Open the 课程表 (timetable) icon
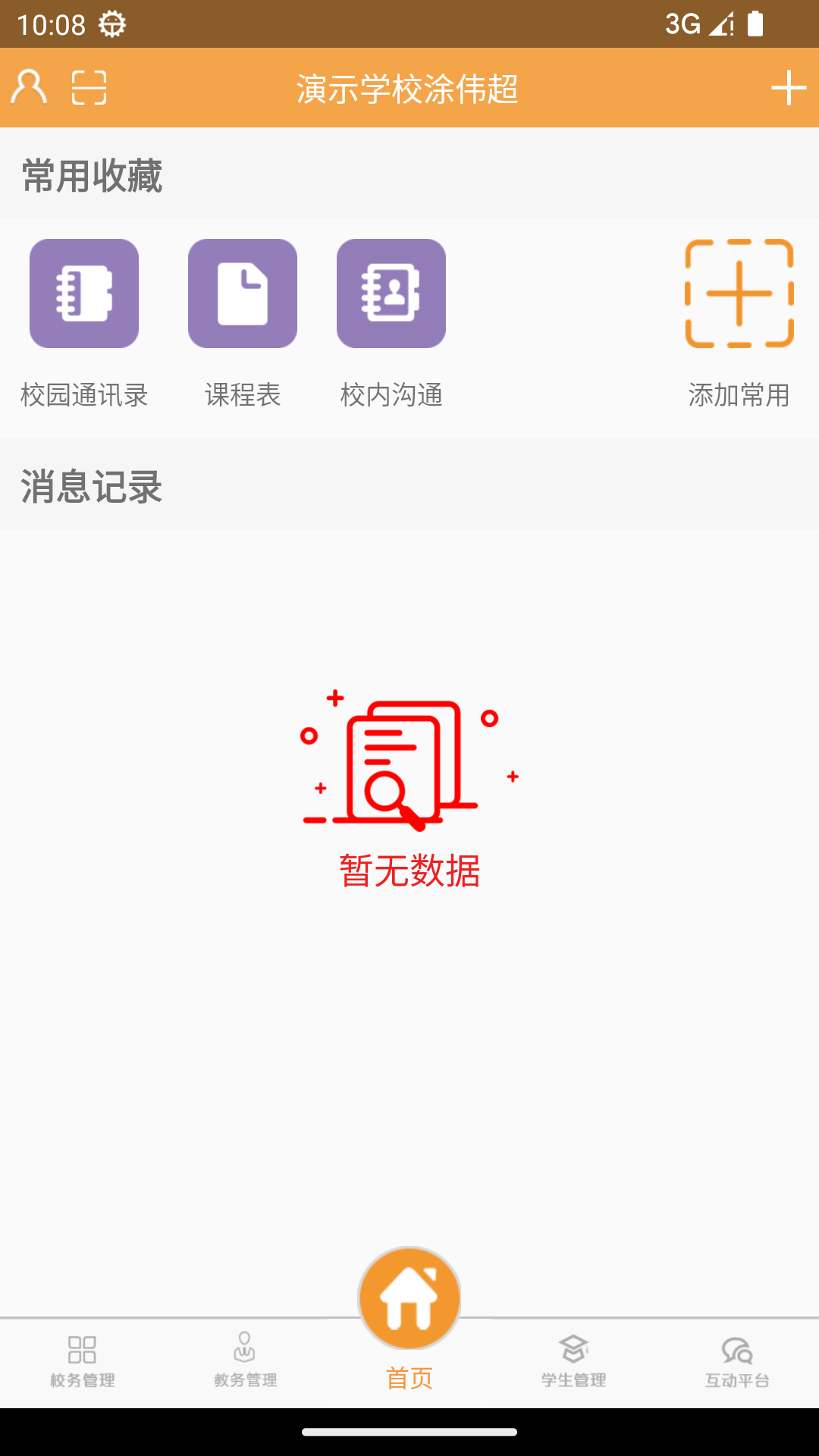Viewport: 819px width, 1456px height. pos(243,293)
